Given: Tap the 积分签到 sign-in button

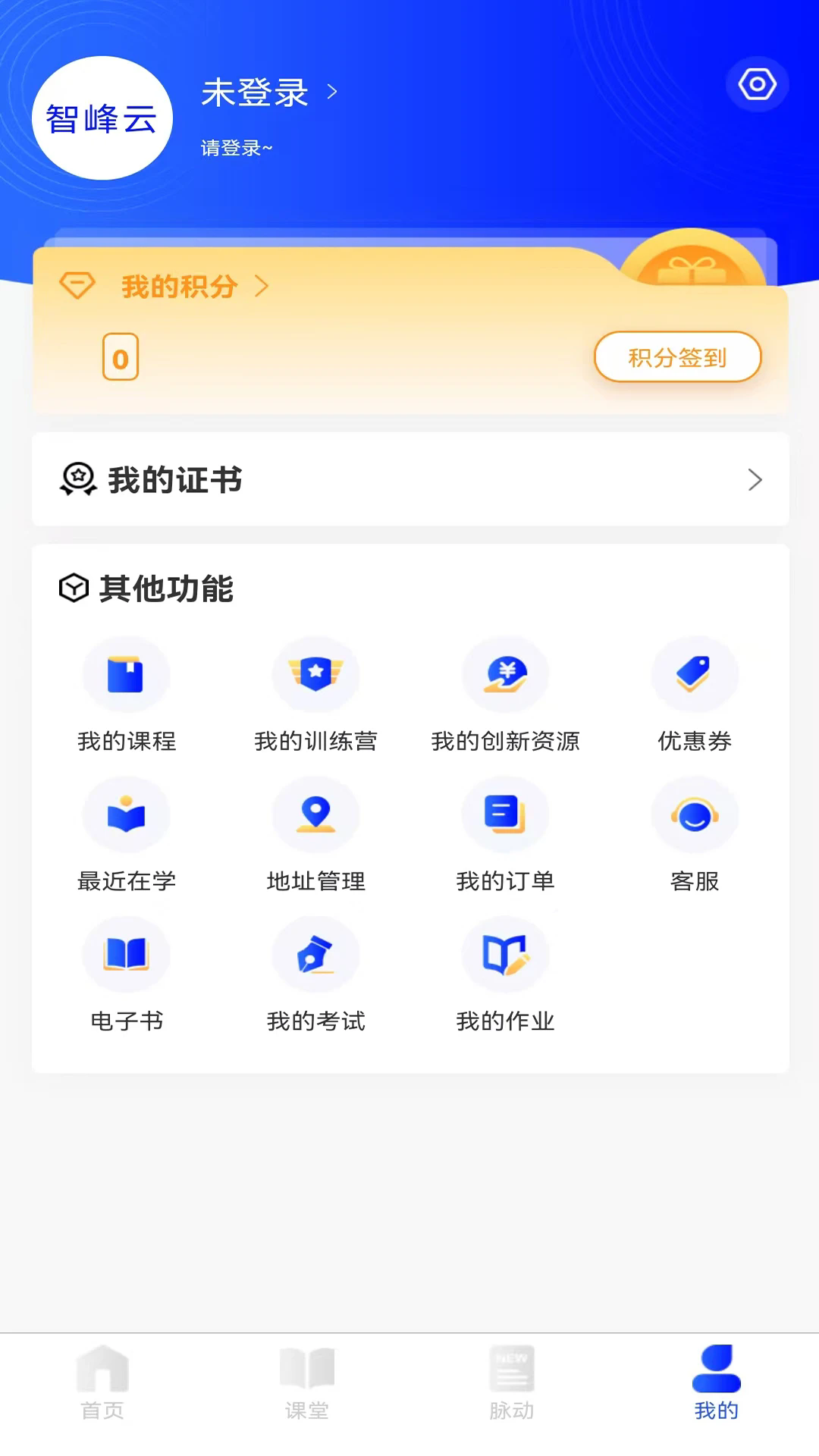Looking at the screenshot, I should click(677, 356).
